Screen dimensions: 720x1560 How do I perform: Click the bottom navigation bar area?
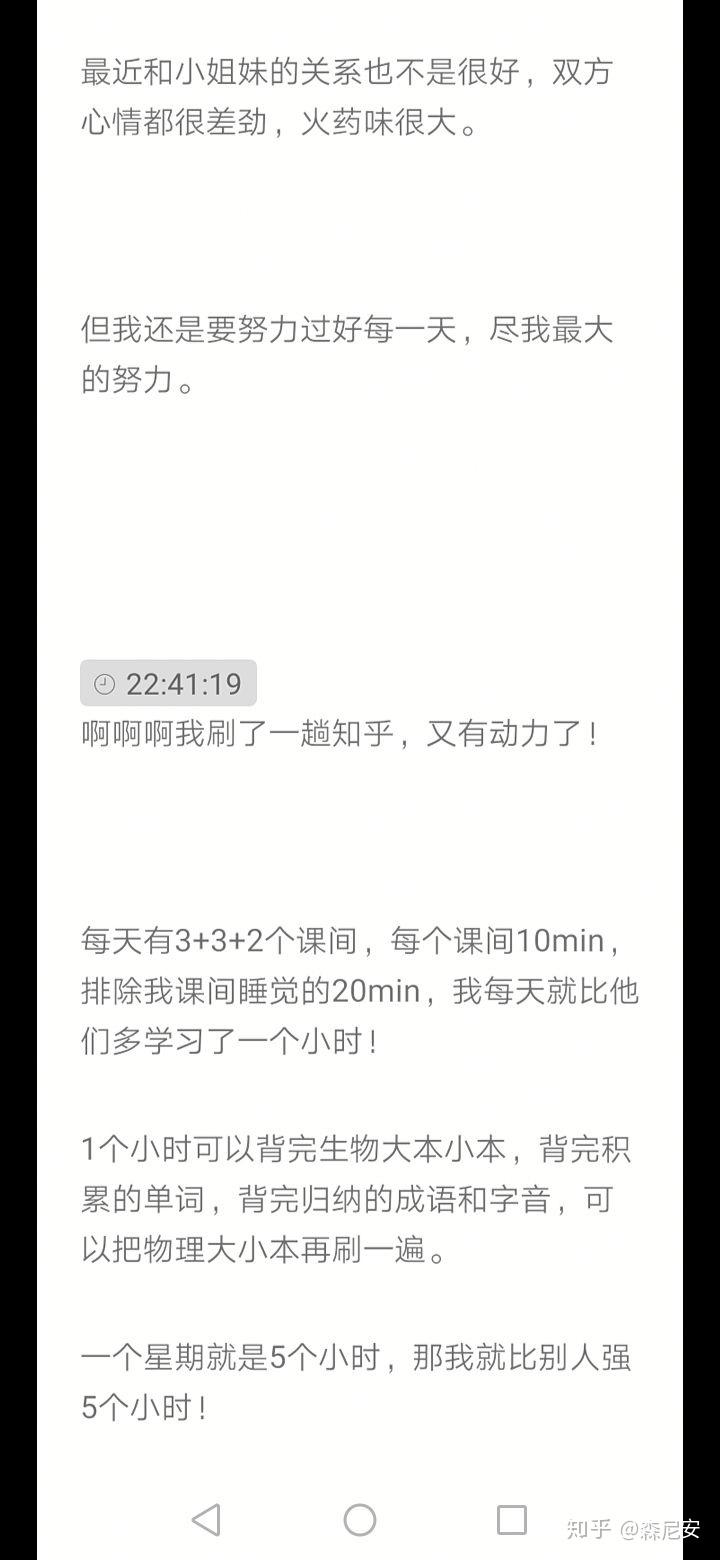pyautogui.click(x=360, y=1519)
